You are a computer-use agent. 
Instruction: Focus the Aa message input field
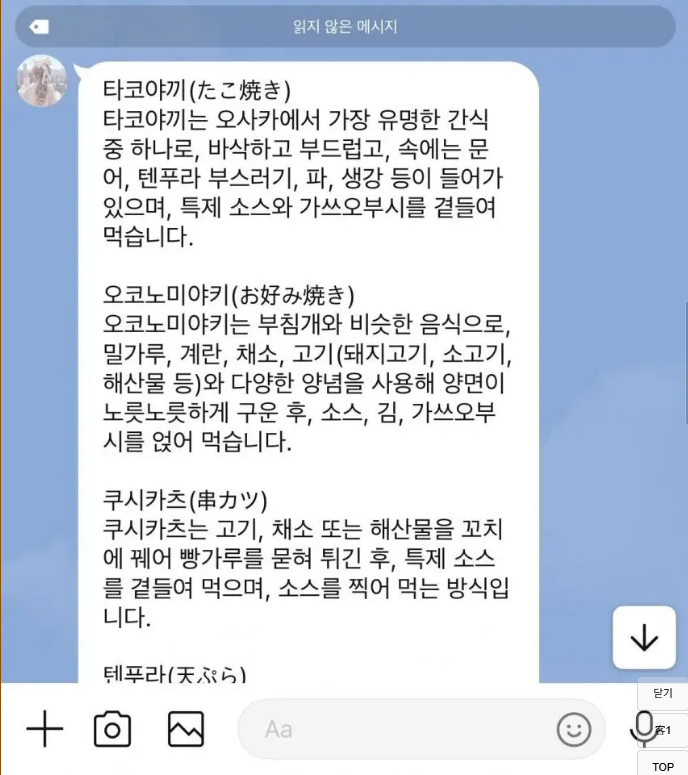coord(400,729)
